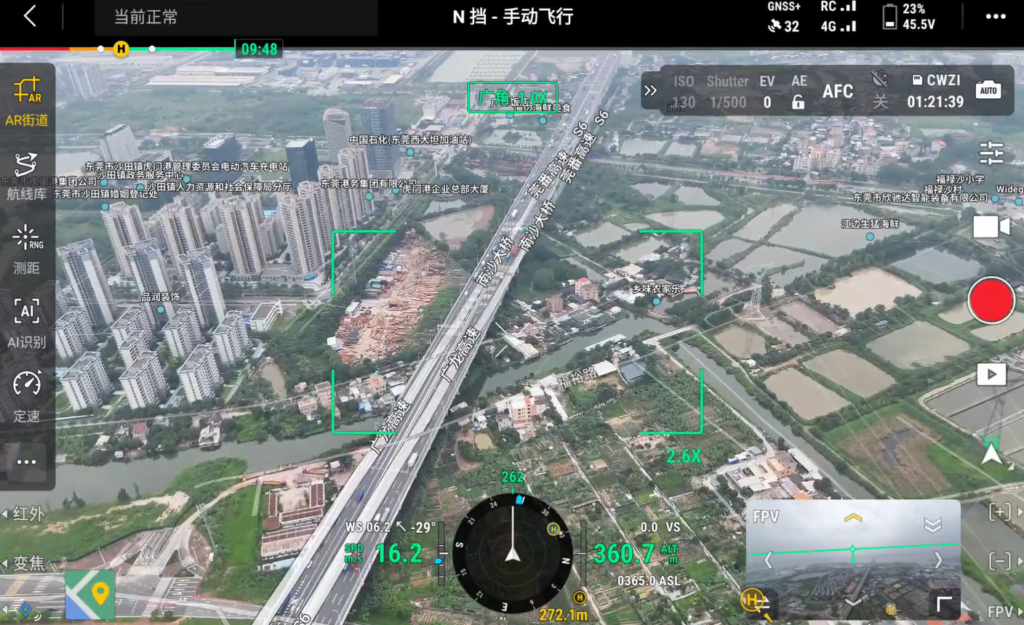
Task: Open the three-dot overflow menu in top bar
Action: click(x=995, y=16)
